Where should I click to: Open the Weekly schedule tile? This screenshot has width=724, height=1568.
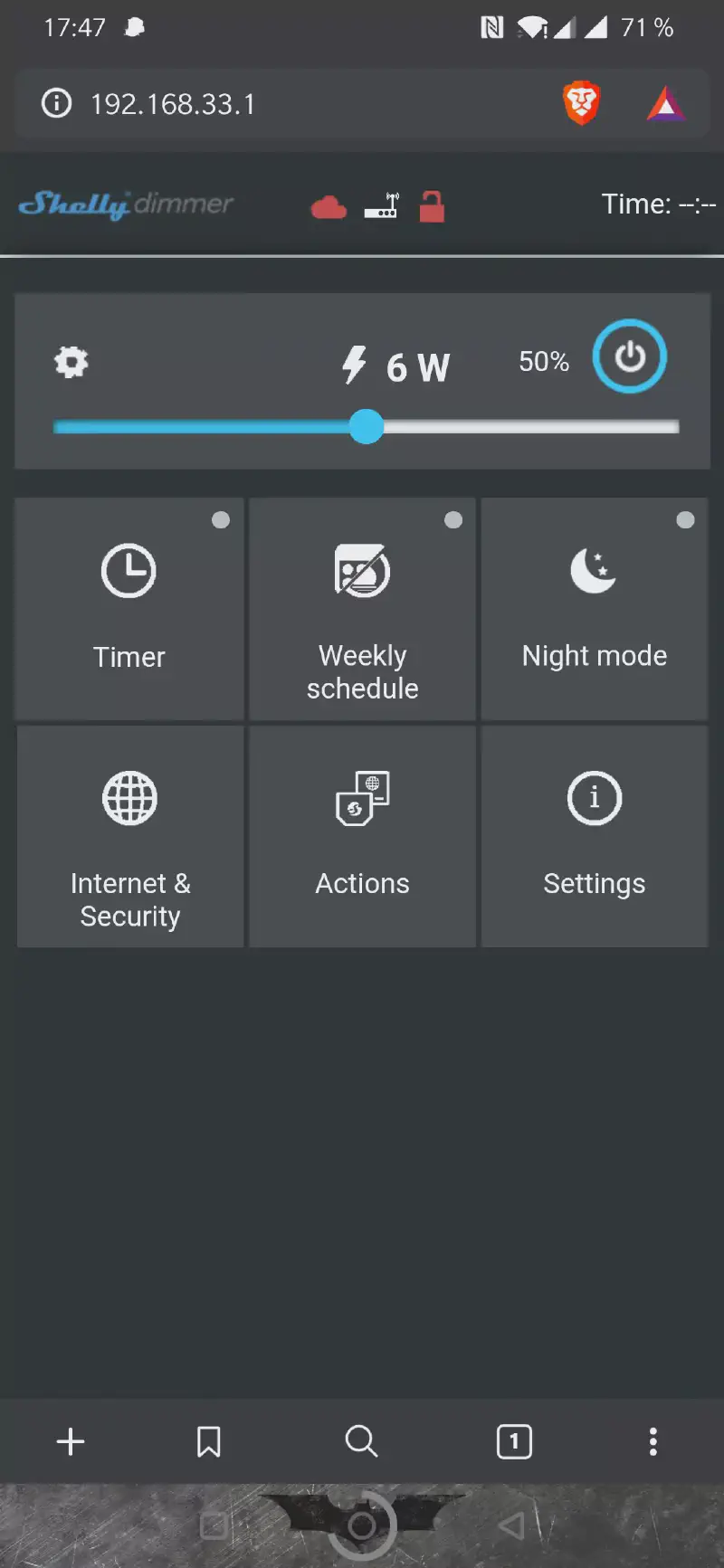pos(362,608)
